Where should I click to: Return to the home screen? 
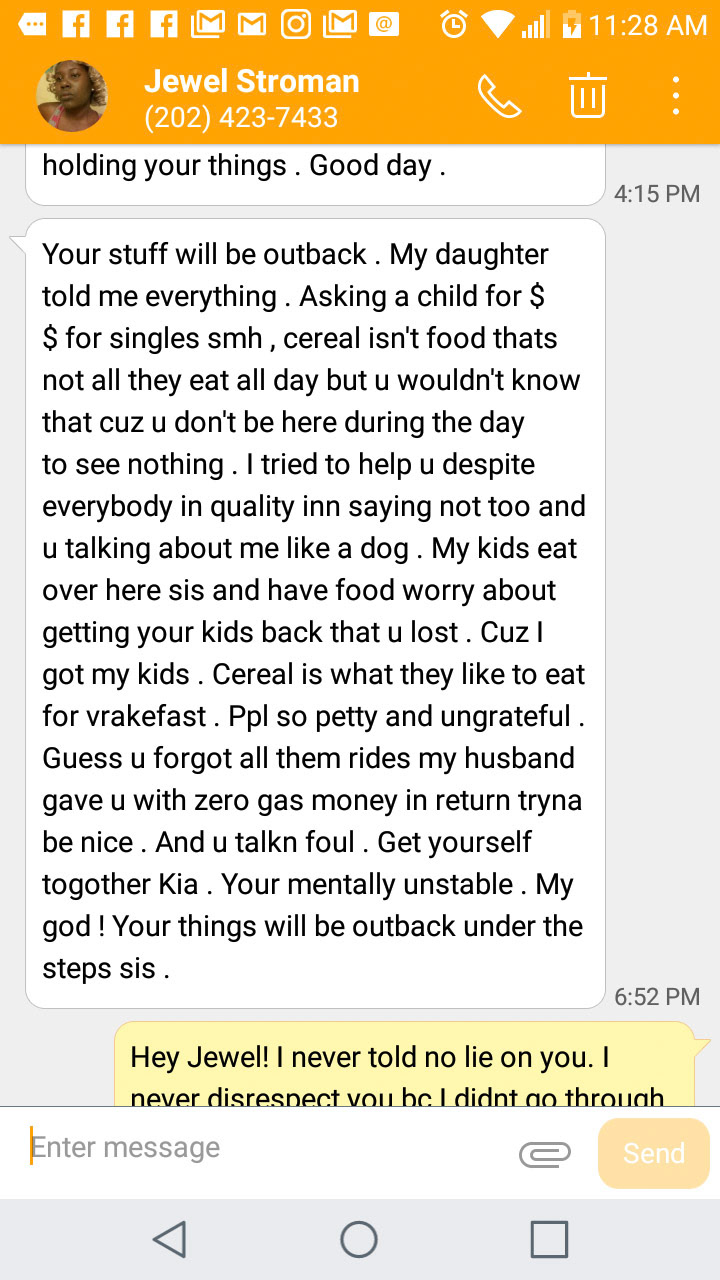point(359,1239)
